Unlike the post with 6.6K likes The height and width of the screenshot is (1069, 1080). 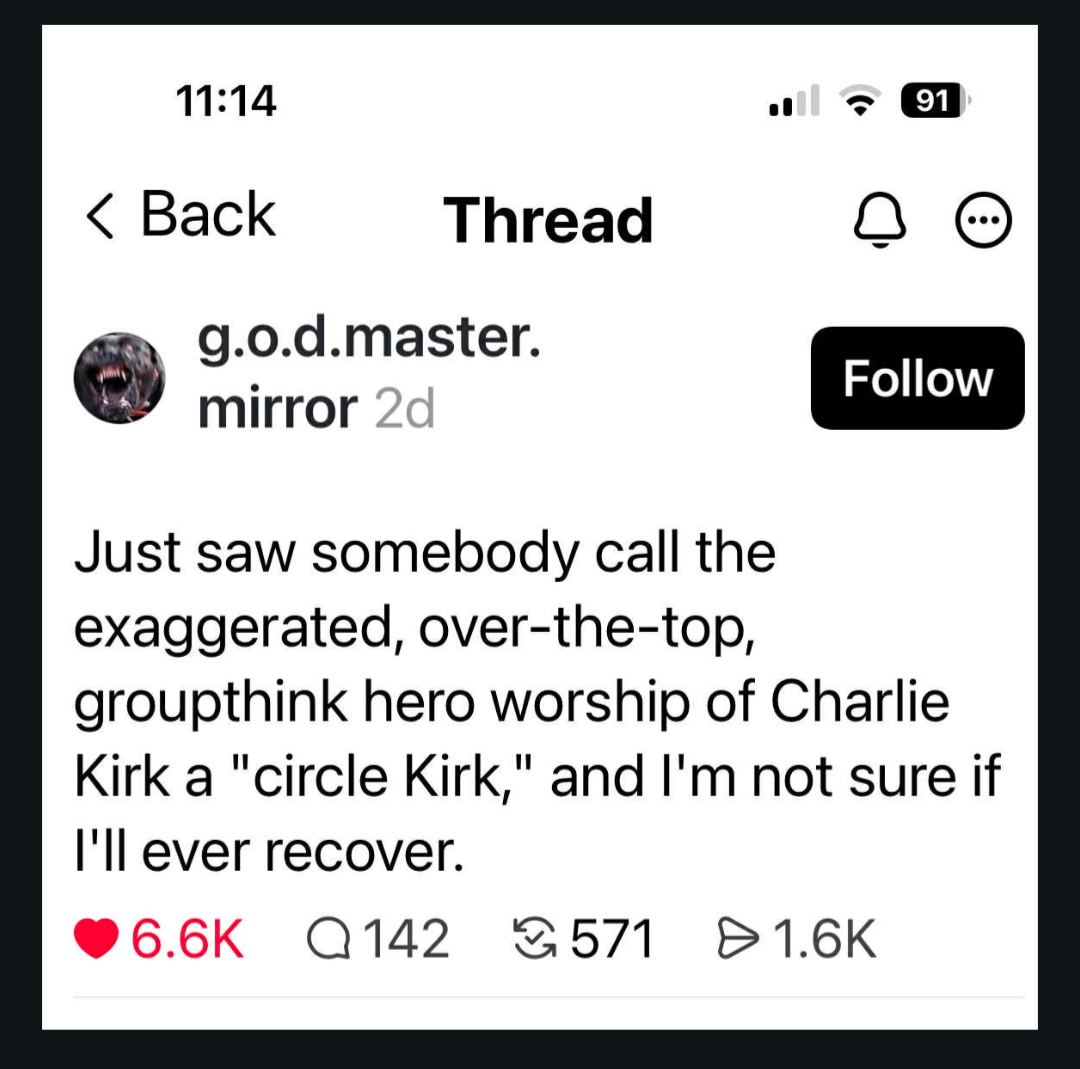tap(96, 940)
